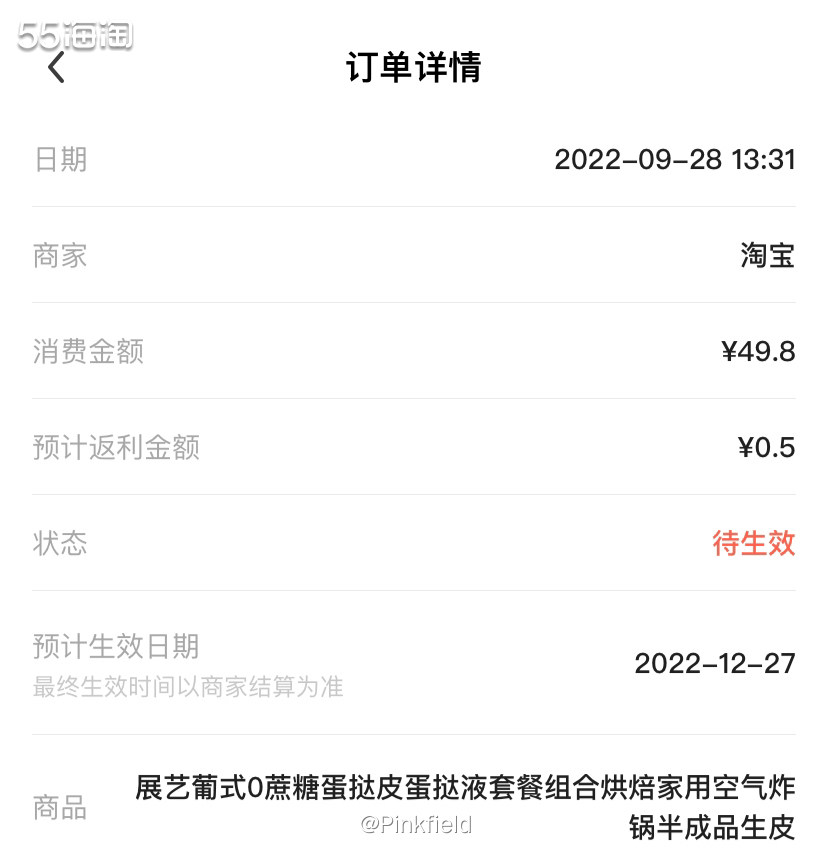Select the 状态 row label
This screenshot has height=858, width=828.
[60, 543]
